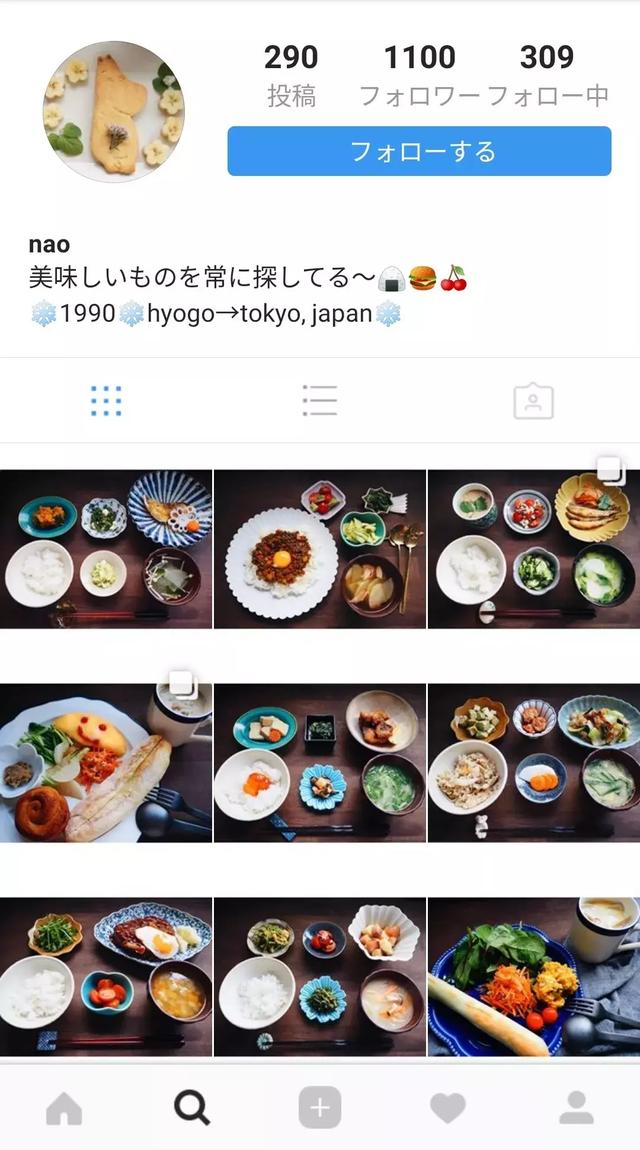The image size is (640, 1150).
Task: Tap the blue フォローする follow button
Action: (419, 151)
